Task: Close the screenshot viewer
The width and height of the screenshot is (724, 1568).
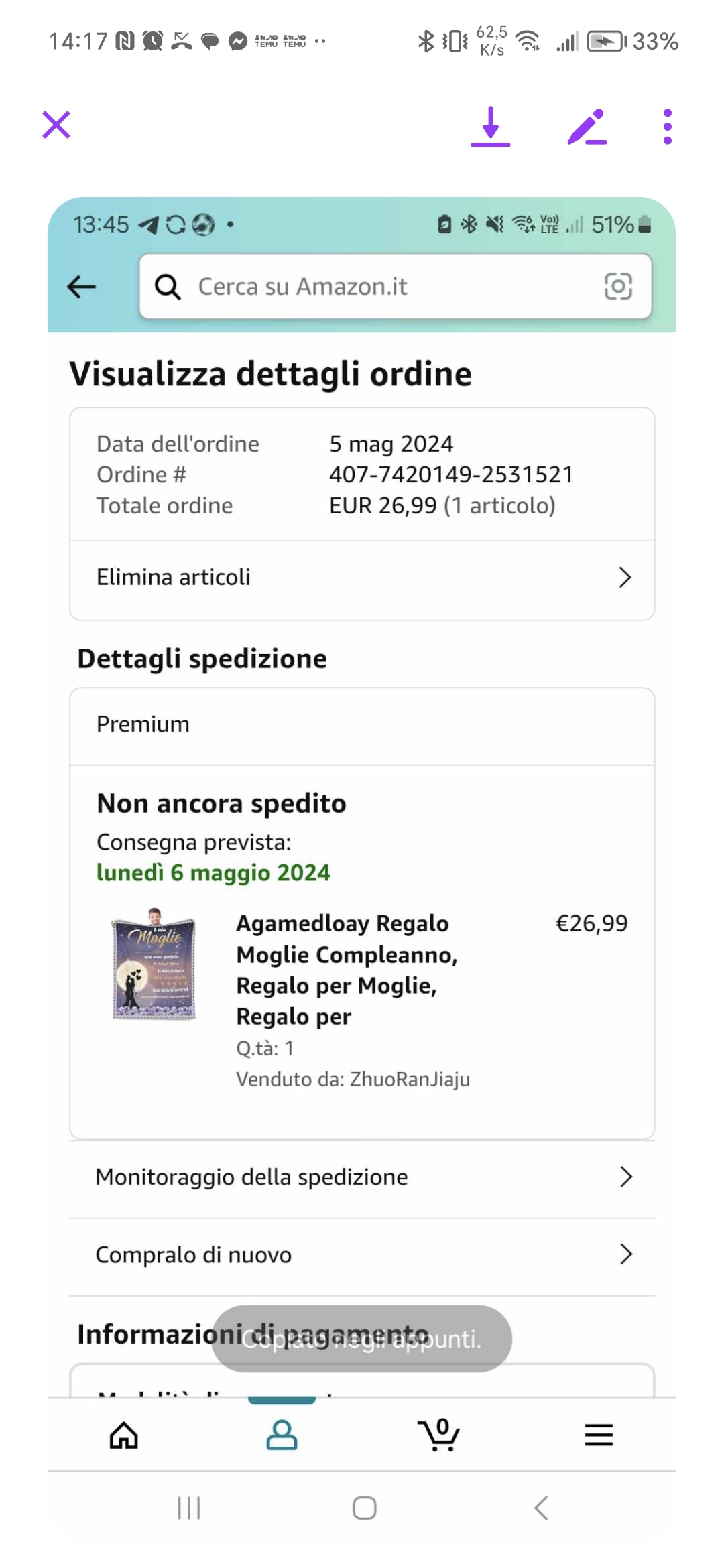Action: click(x=56, y=125)
